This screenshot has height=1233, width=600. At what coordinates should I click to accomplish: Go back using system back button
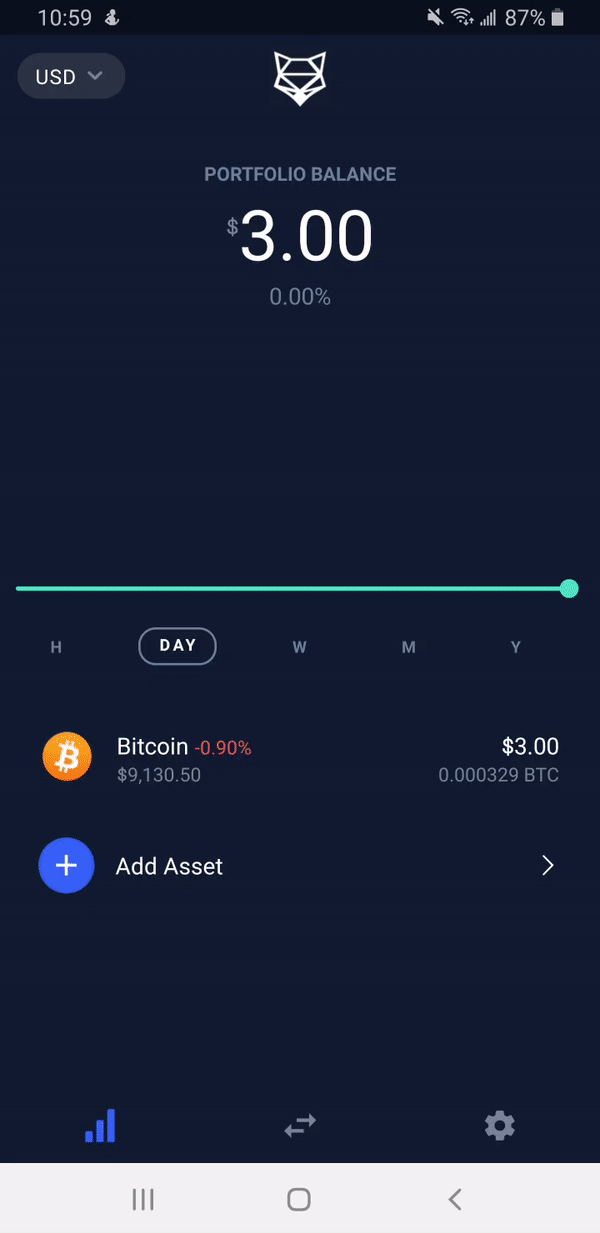coord(455,1199)
